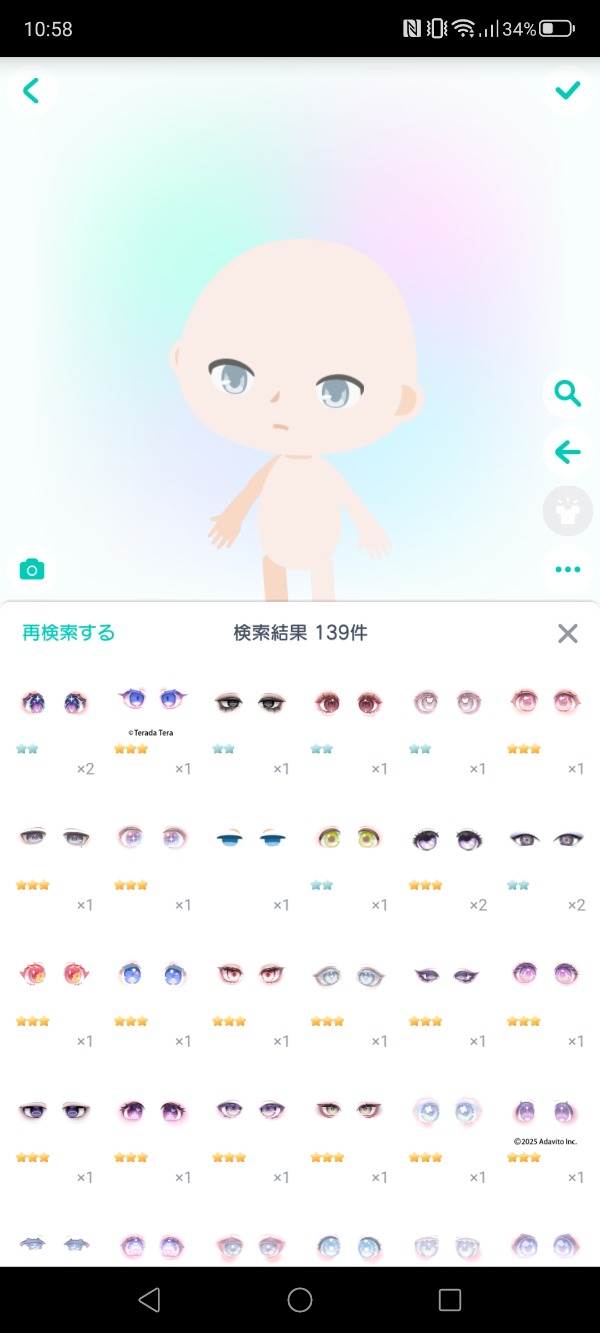Select the eyes marked ©2025 Adavito Inc.
This screenshot has width=600, height=1333.
pos(543,1111)
